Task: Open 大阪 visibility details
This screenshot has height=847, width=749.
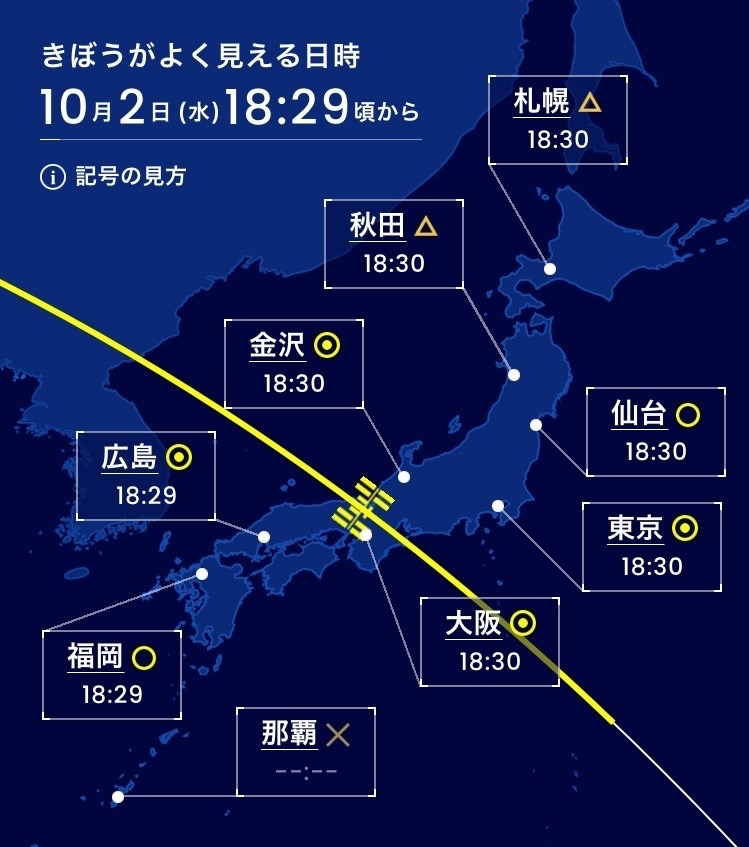Action: pyautogui.click(x=490, y=642)
